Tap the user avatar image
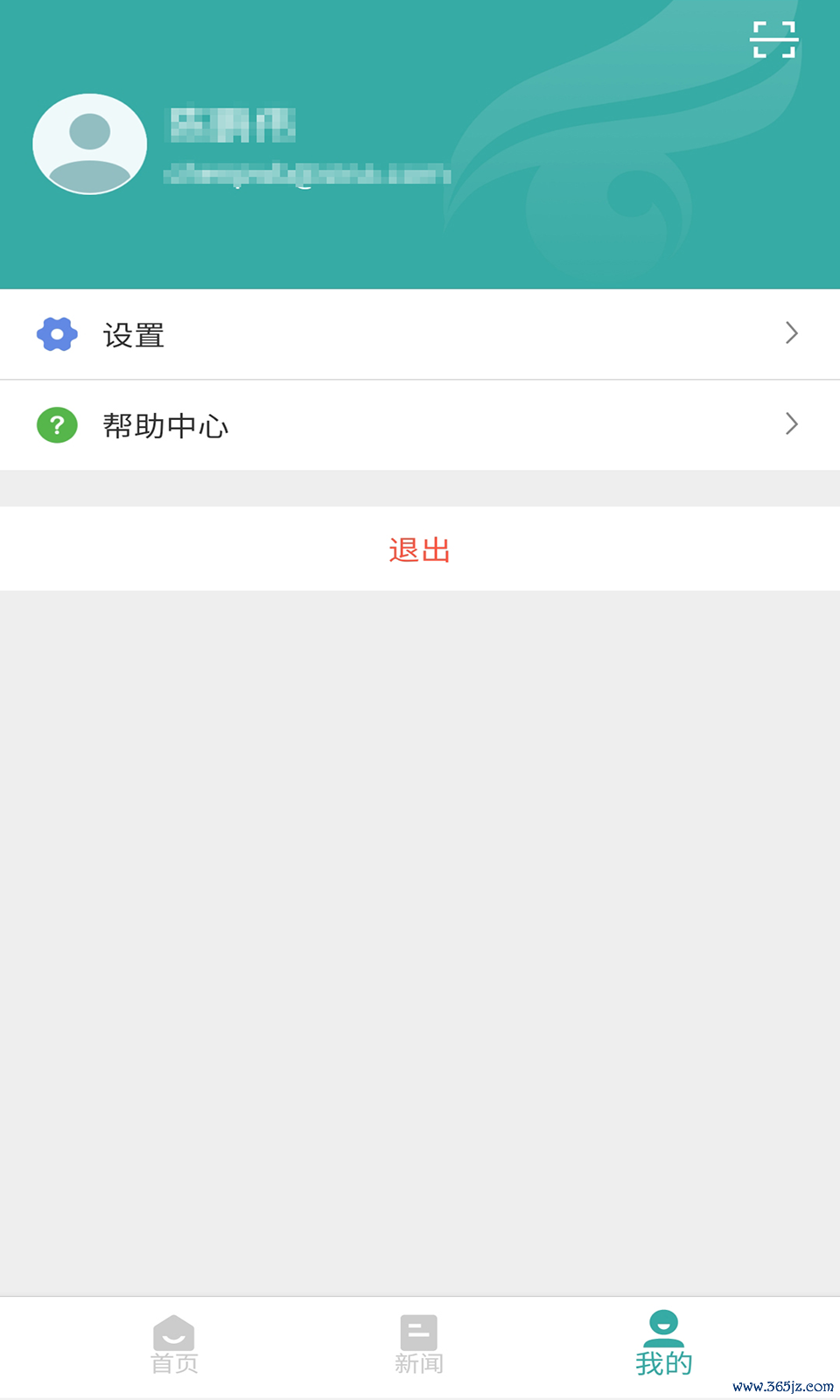840x1400 pixels. (x=89, y=143)
